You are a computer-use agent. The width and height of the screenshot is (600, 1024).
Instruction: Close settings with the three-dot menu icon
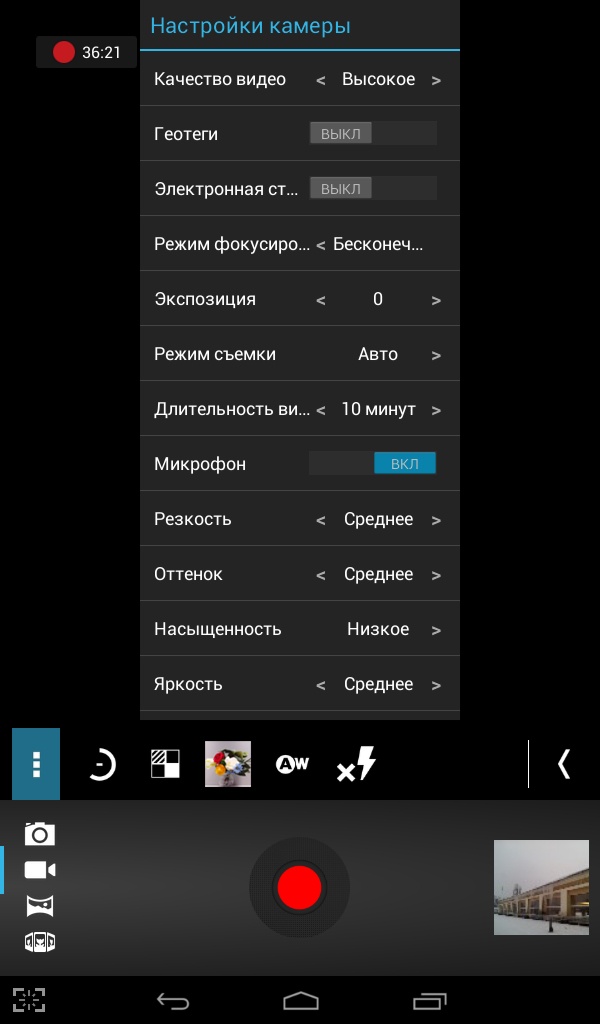click(x=36, y=765)
